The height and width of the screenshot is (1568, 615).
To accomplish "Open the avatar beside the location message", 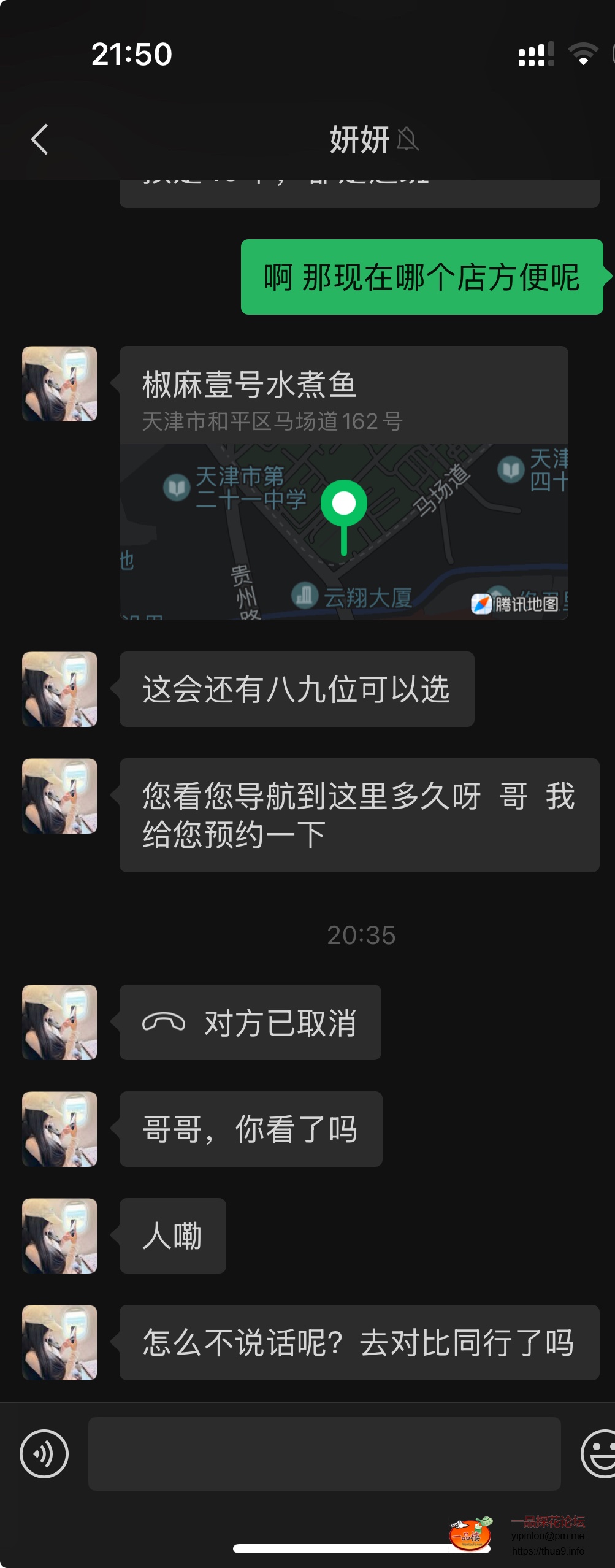I will point(59,384).
